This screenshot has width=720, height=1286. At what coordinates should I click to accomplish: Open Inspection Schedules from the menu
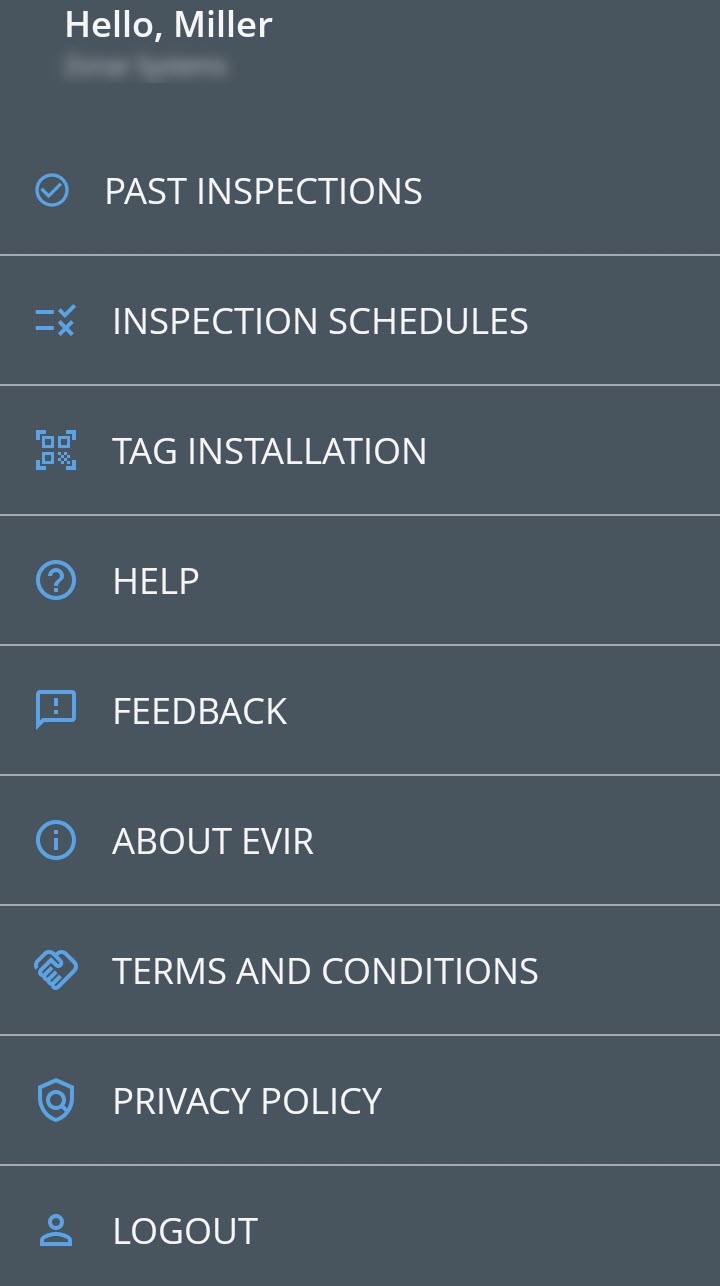point(321,321)
